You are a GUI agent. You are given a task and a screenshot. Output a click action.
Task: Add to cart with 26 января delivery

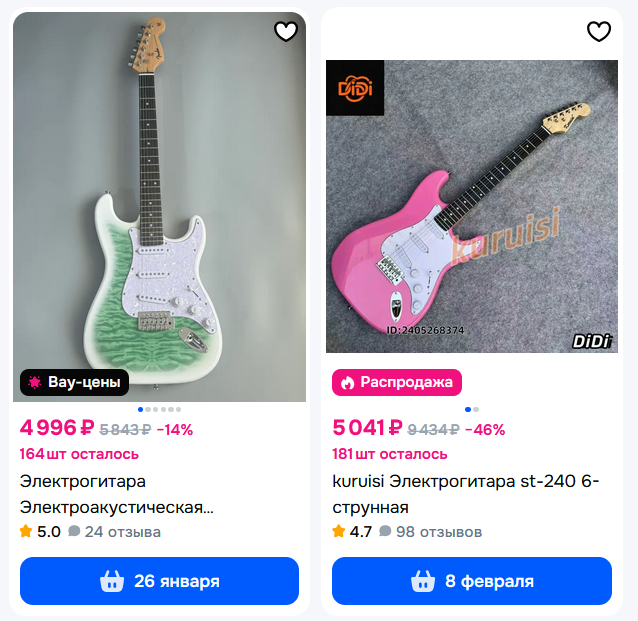tap(159, 581)
